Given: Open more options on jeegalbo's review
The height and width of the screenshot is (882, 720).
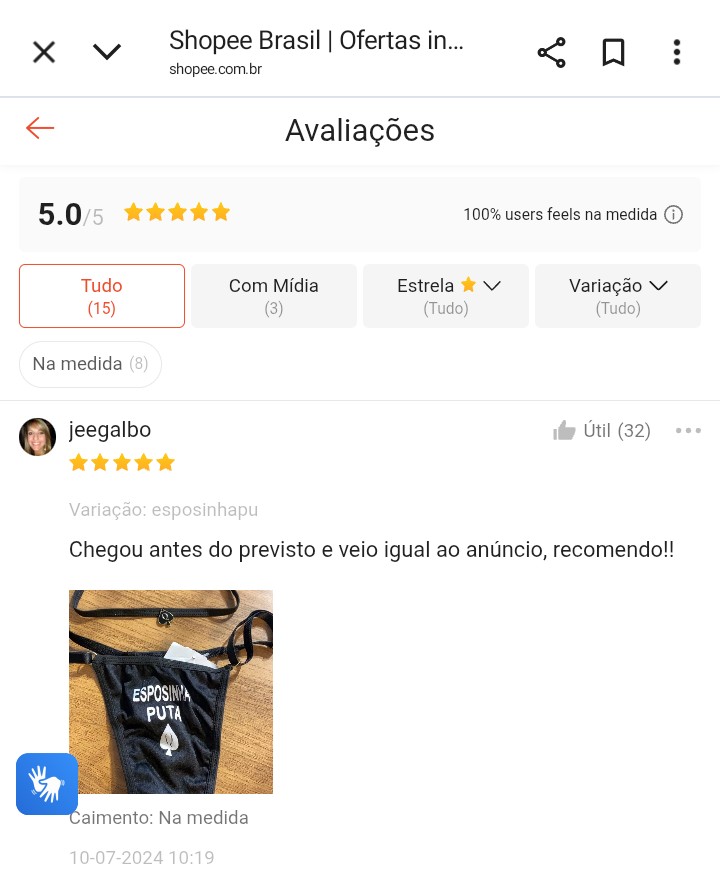Looking at the screenshot, I should coord(688,431).
